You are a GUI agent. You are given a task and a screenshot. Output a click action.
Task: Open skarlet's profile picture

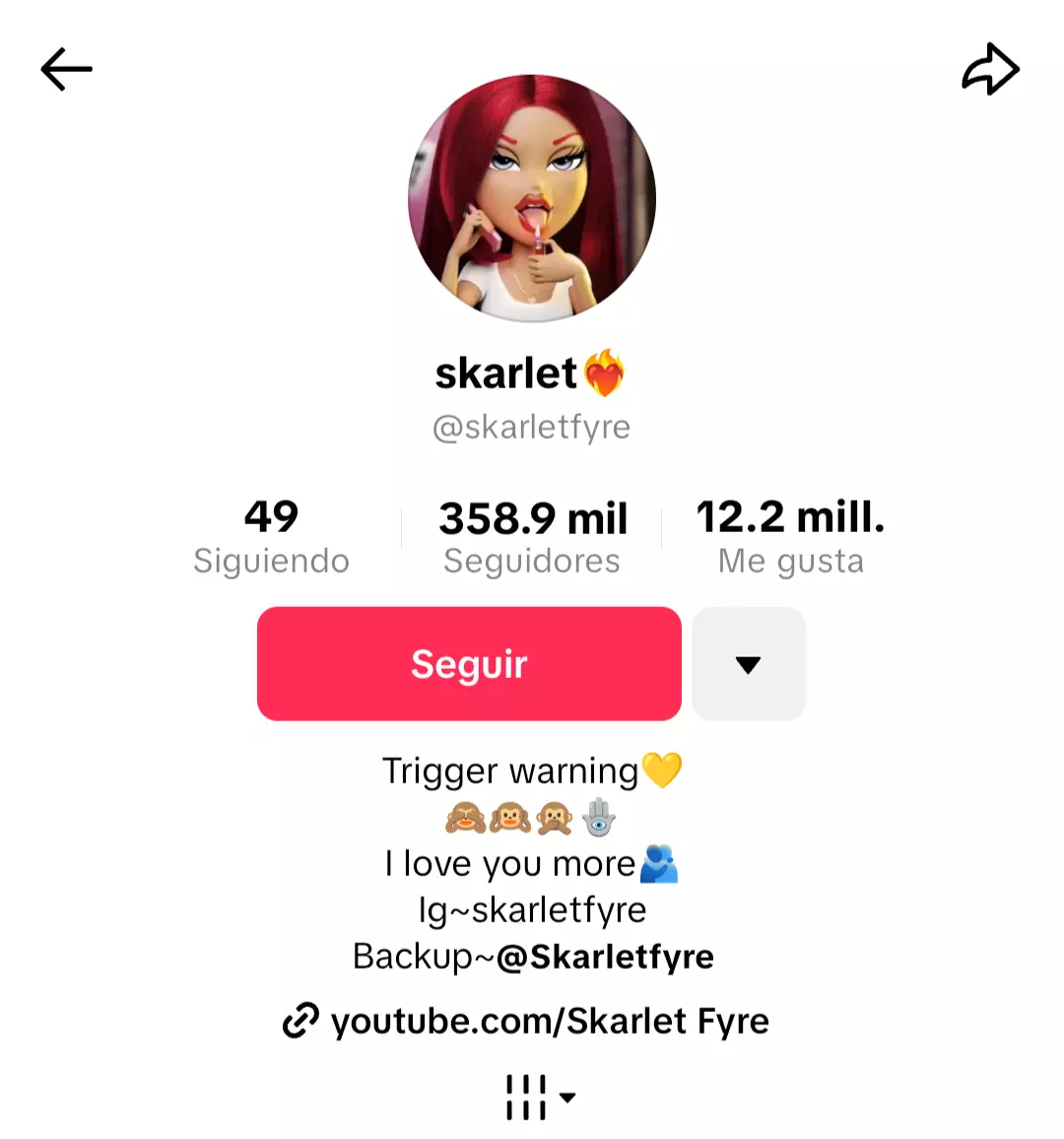(x=532, y=198)
